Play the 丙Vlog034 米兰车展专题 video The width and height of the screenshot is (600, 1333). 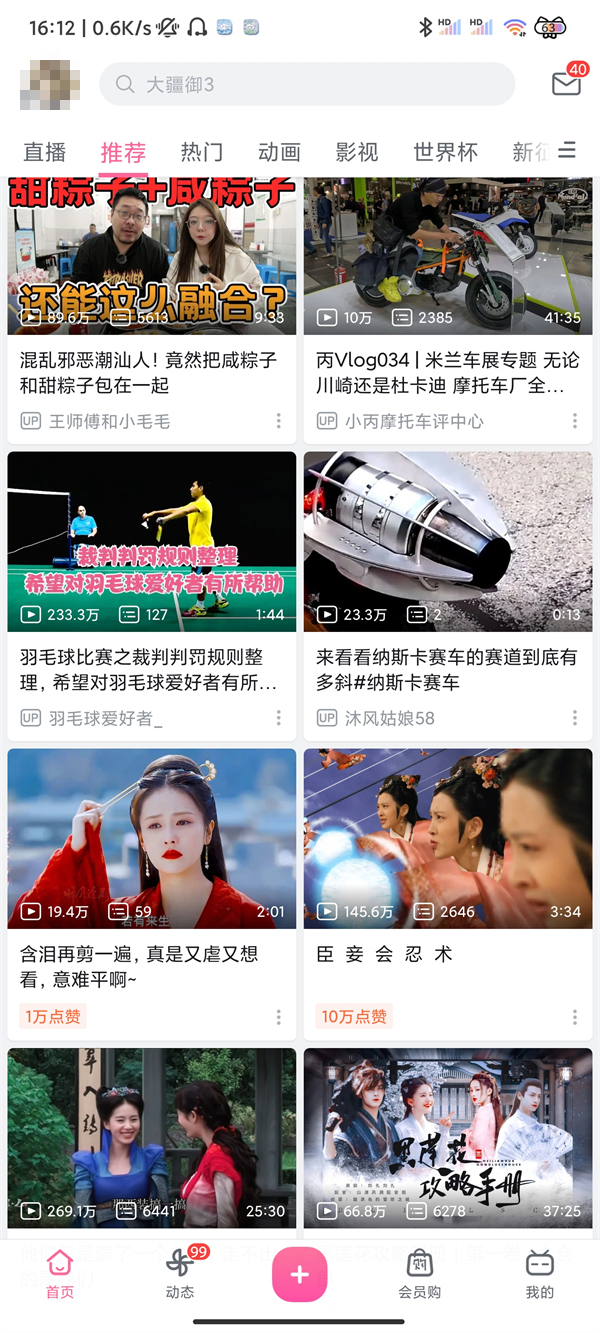448,256
